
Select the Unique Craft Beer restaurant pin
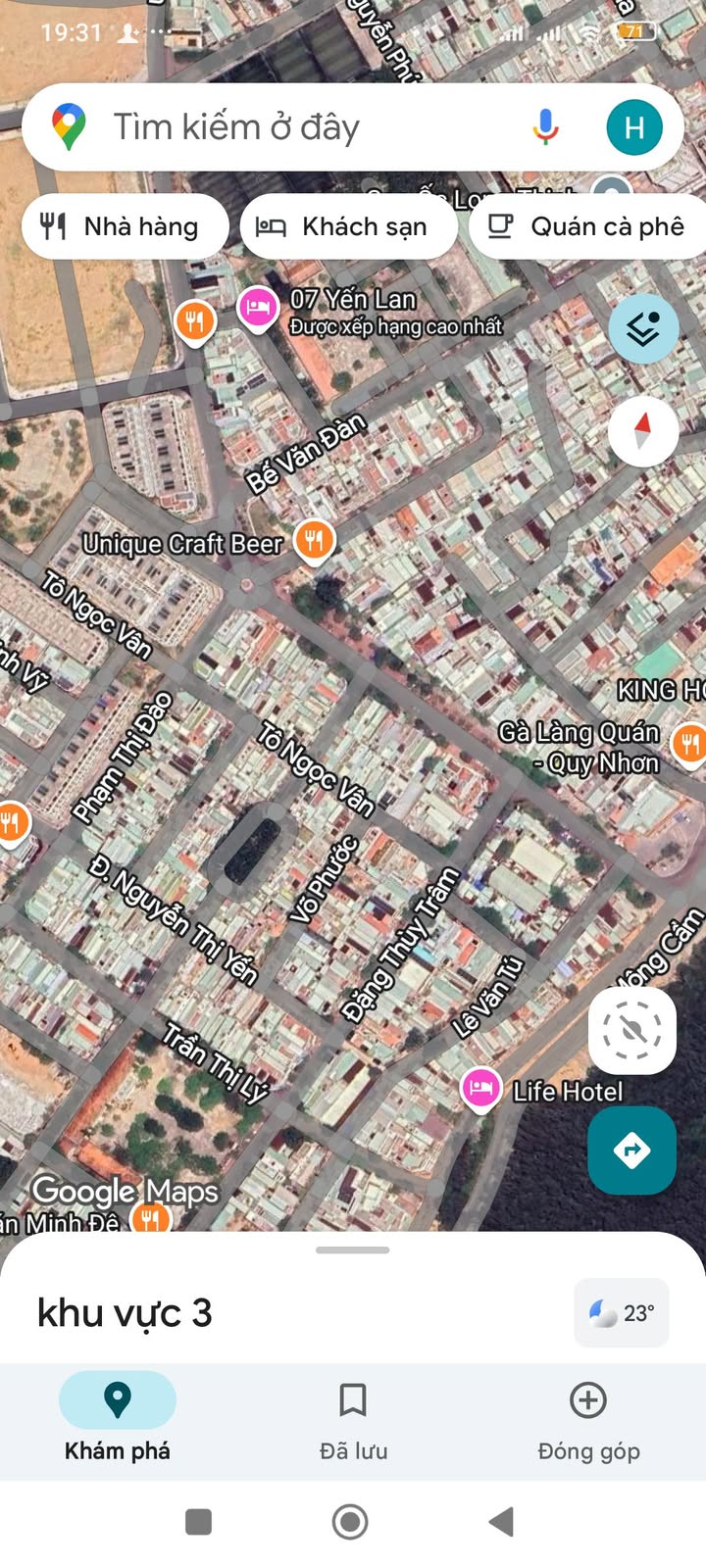[314, 539]
